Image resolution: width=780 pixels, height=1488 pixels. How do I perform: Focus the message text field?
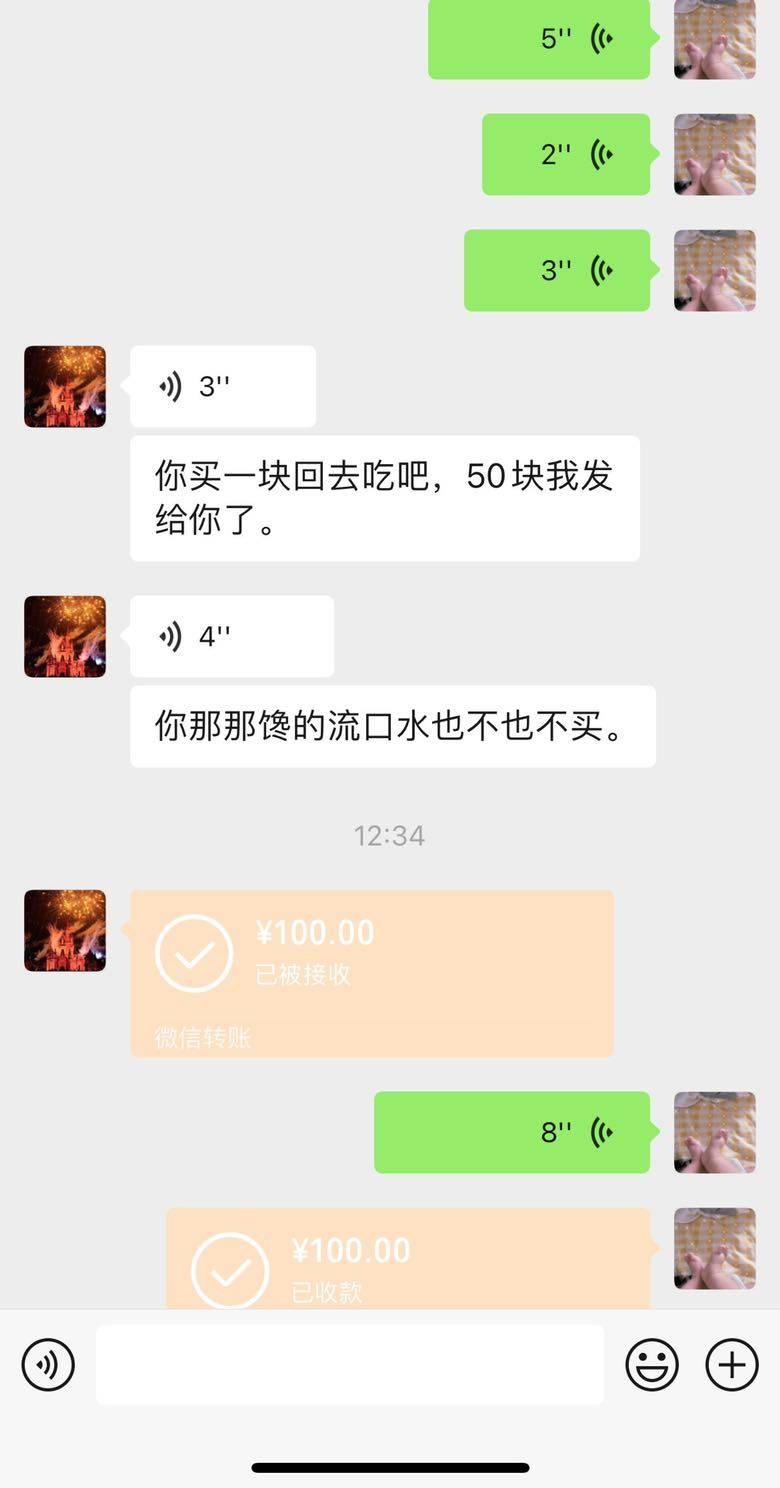coord(350,1365)
